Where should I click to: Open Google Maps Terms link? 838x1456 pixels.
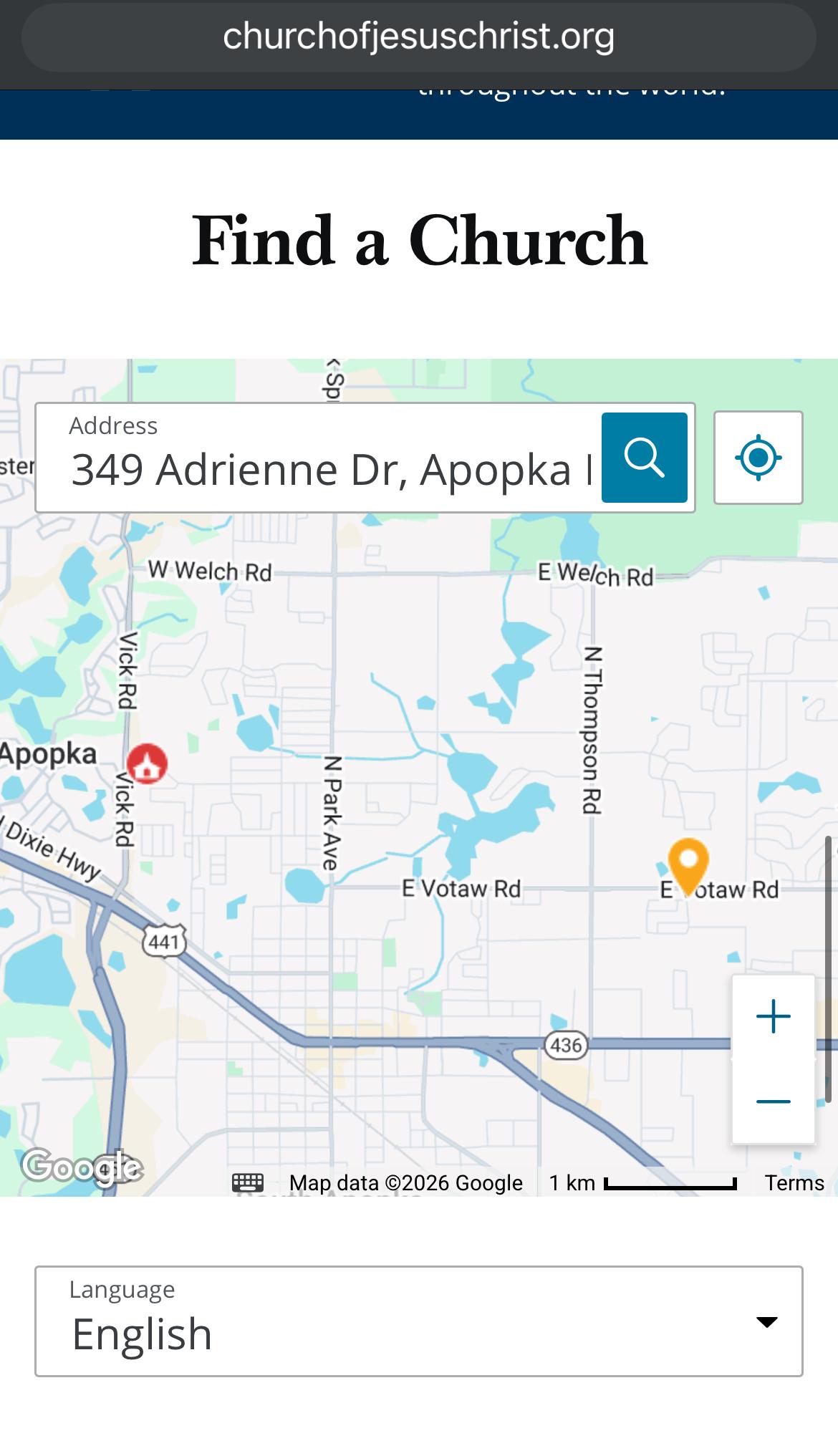[794, 1182]
